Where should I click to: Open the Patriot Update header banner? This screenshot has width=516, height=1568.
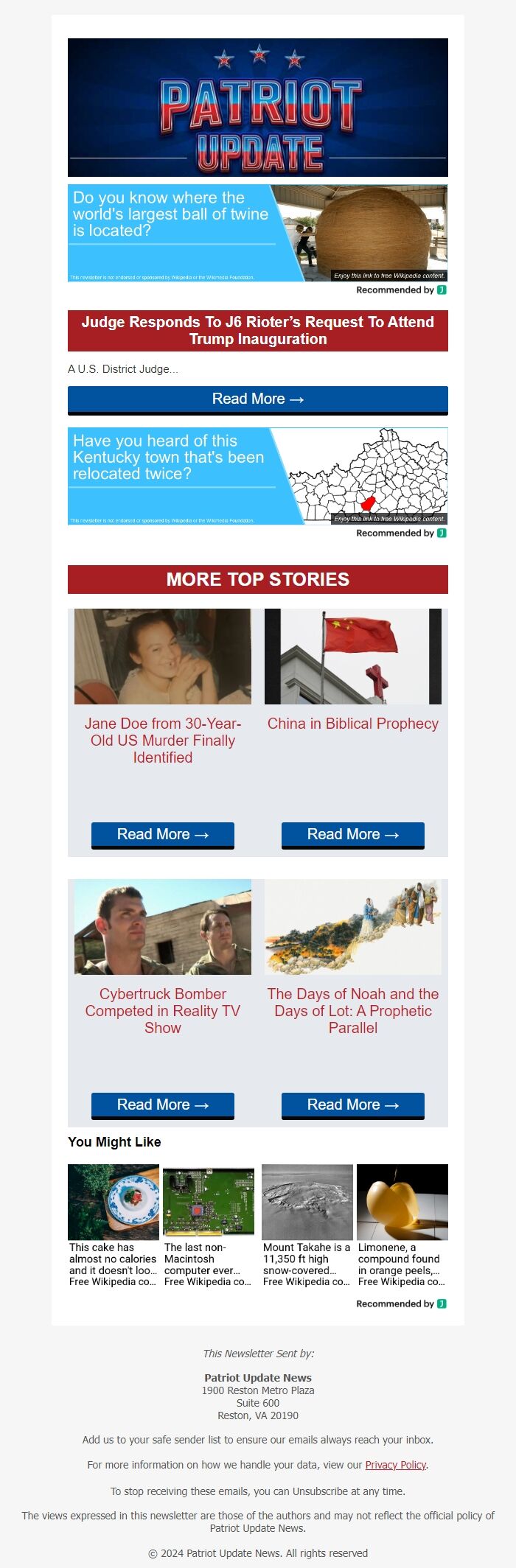[257, 108]
